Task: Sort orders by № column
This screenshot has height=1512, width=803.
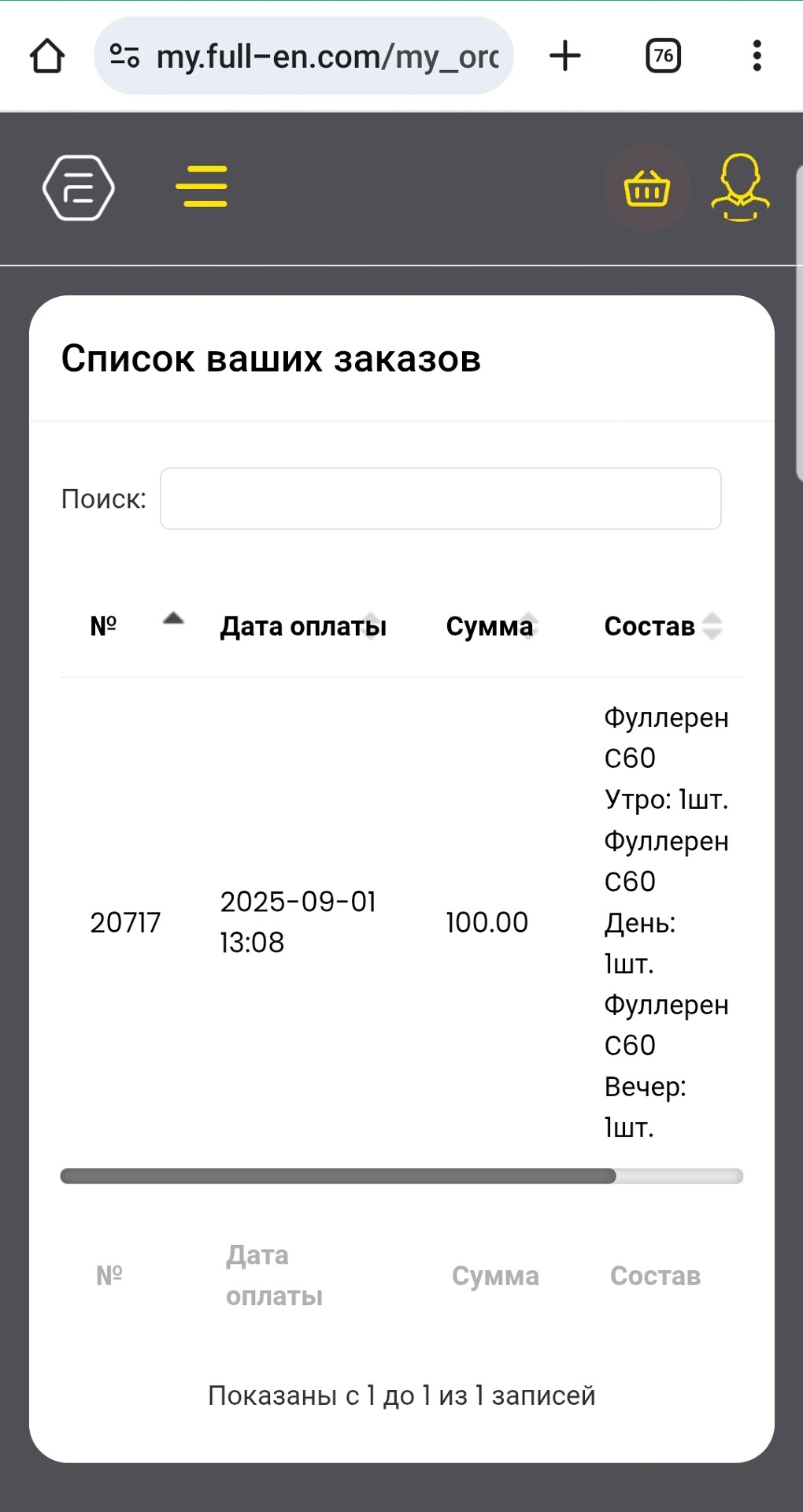Action: [134, 625]
